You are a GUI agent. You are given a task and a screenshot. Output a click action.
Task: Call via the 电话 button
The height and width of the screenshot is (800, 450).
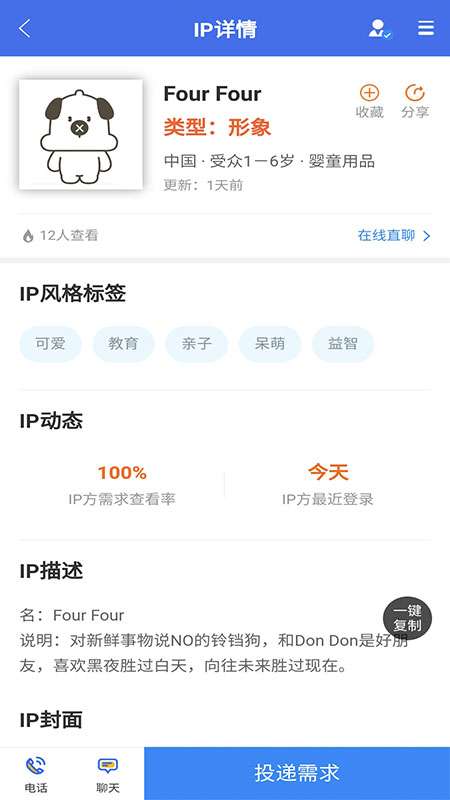click(x=36, y=774)
